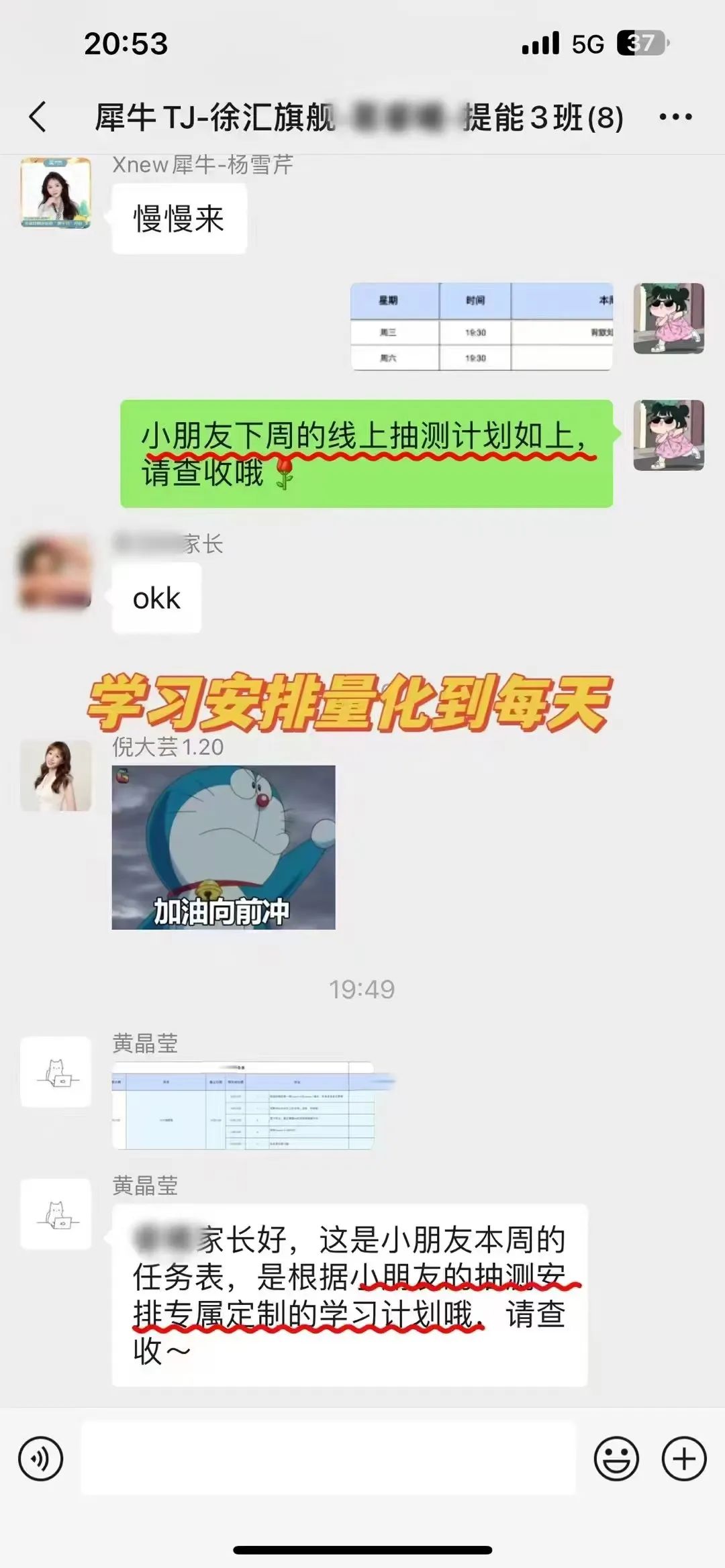The width and height of the screenshot is (725, 1568).
Task: View the weekly schedule table image
Action: click(x=481, y=327)
